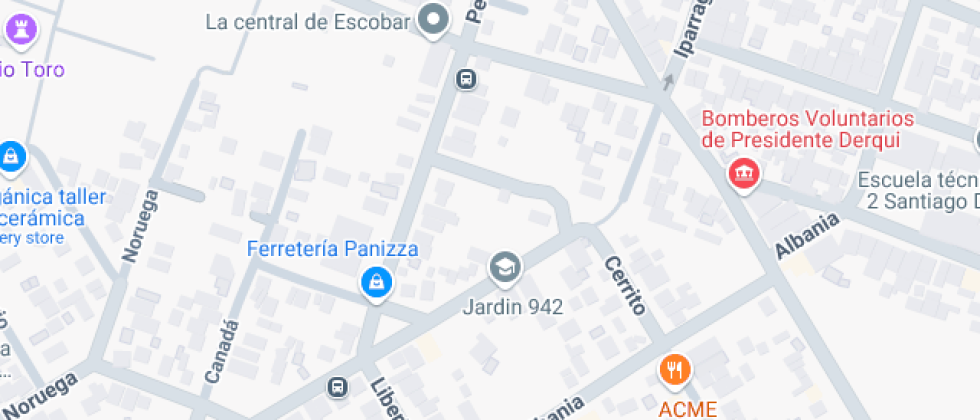Open the ceramics workshop store marker
The height and width of the screenshot is (420, 980).
point(11,156)
